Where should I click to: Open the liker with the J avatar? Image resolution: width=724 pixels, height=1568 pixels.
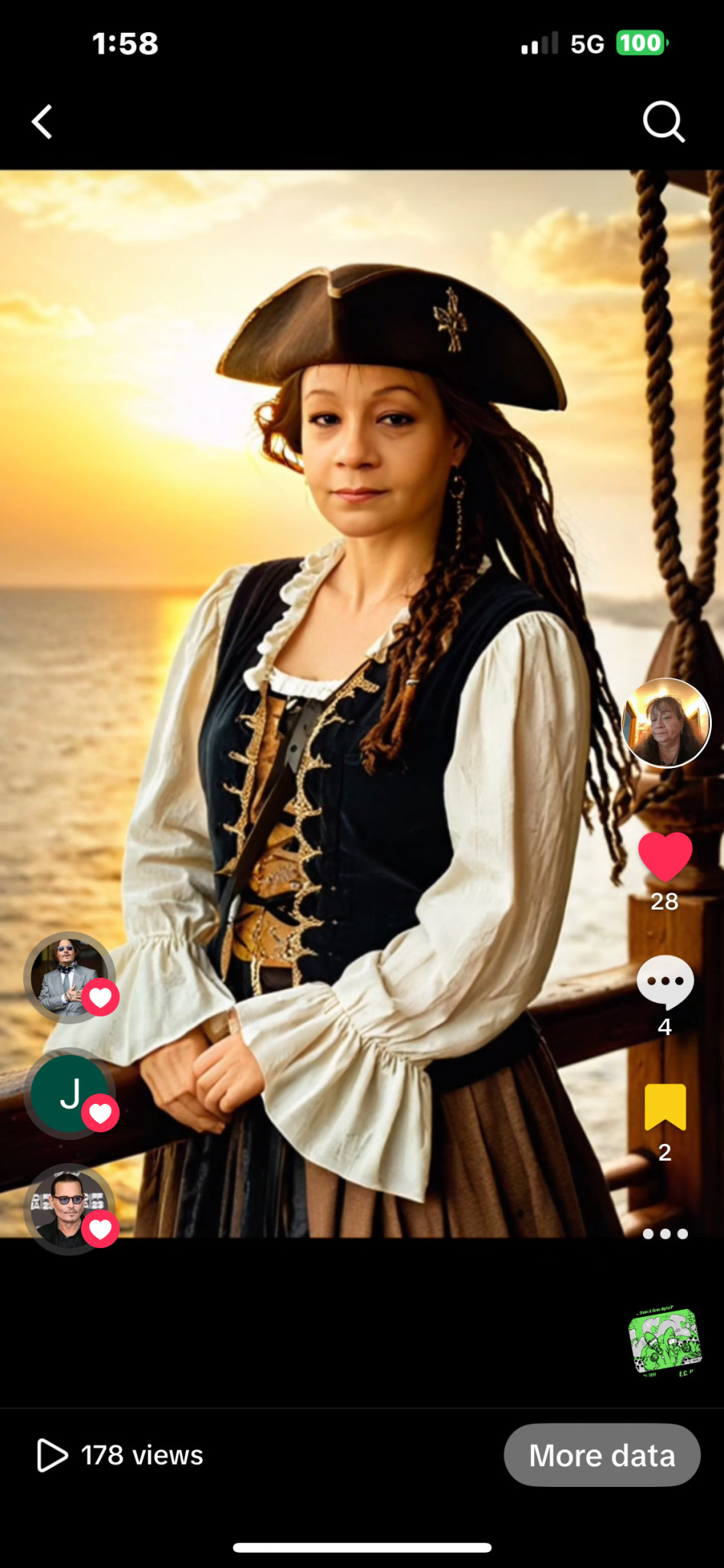pos(70,1093)
